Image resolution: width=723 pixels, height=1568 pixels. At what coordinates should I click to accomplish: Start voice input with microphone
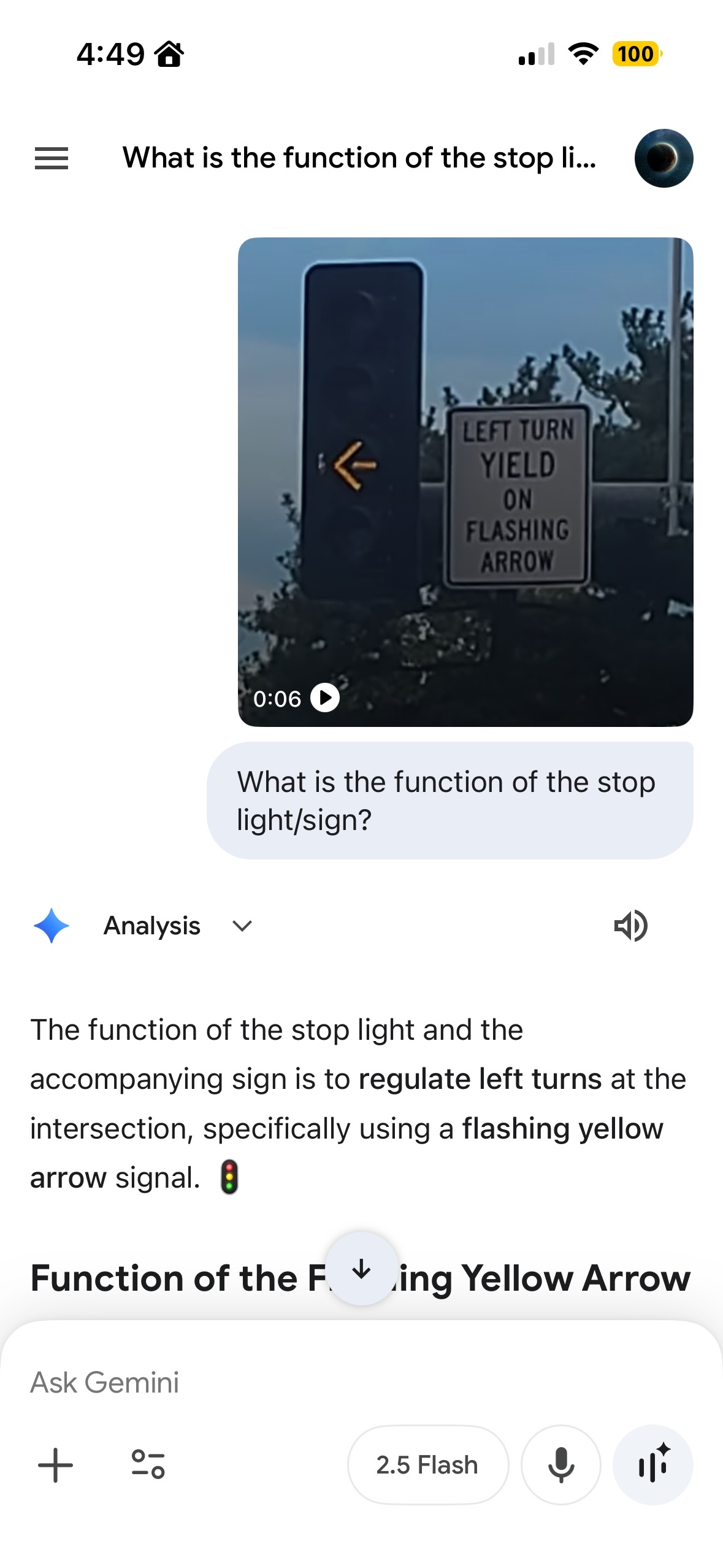pos(560,1465)
